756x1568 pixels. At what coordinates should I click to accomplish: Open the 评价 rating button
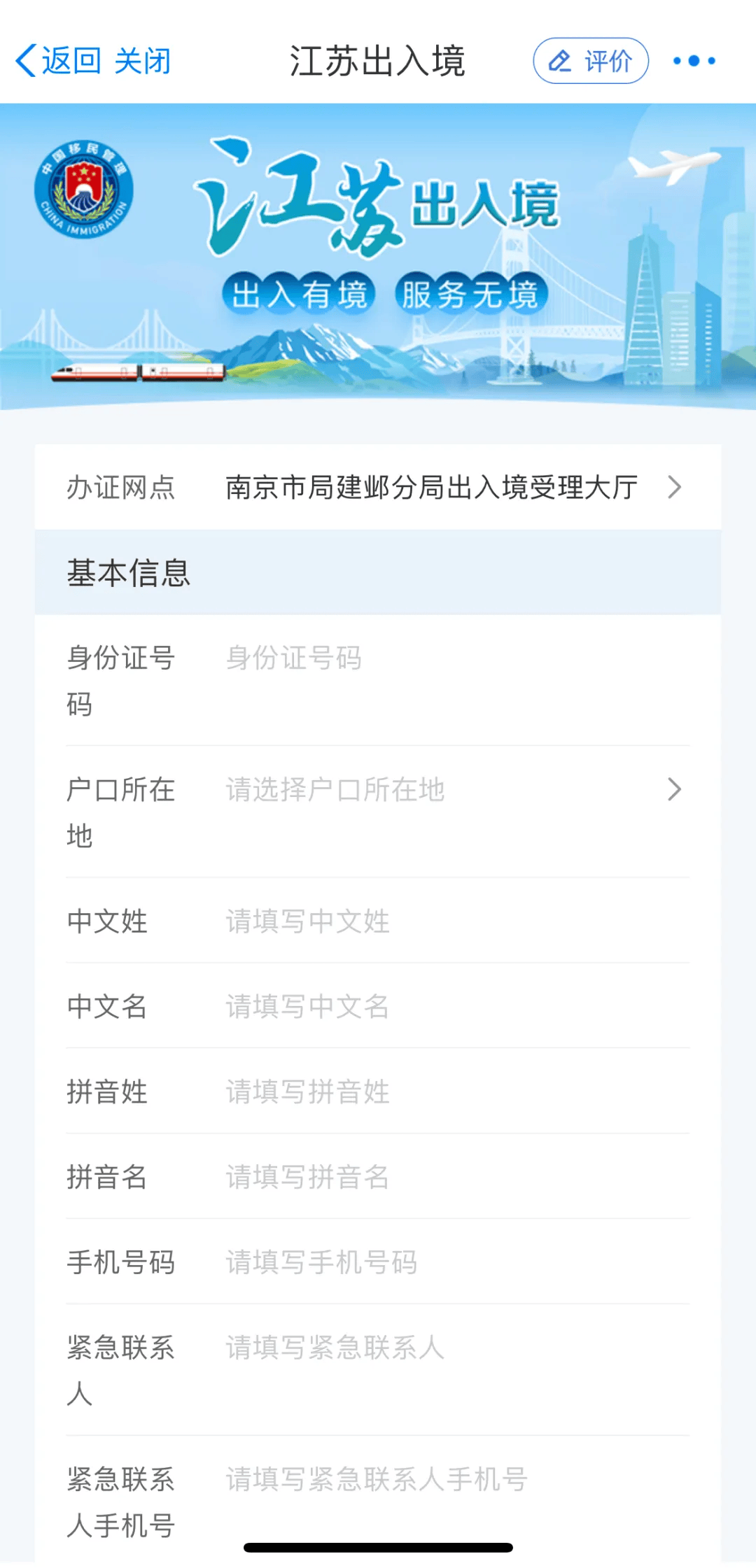pos(591,61)
